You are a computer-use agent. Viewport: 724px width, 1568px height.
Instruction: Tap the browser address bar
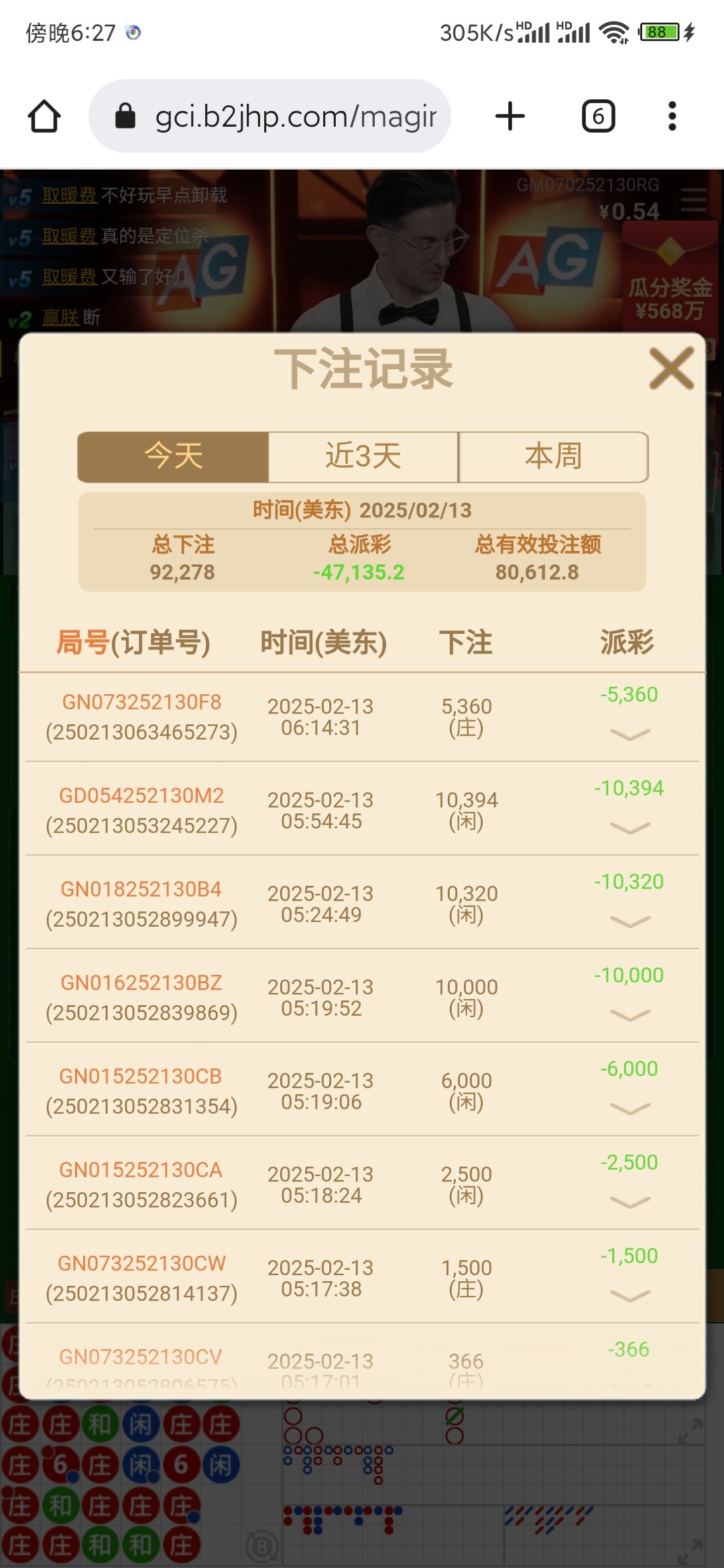[269, 116]
